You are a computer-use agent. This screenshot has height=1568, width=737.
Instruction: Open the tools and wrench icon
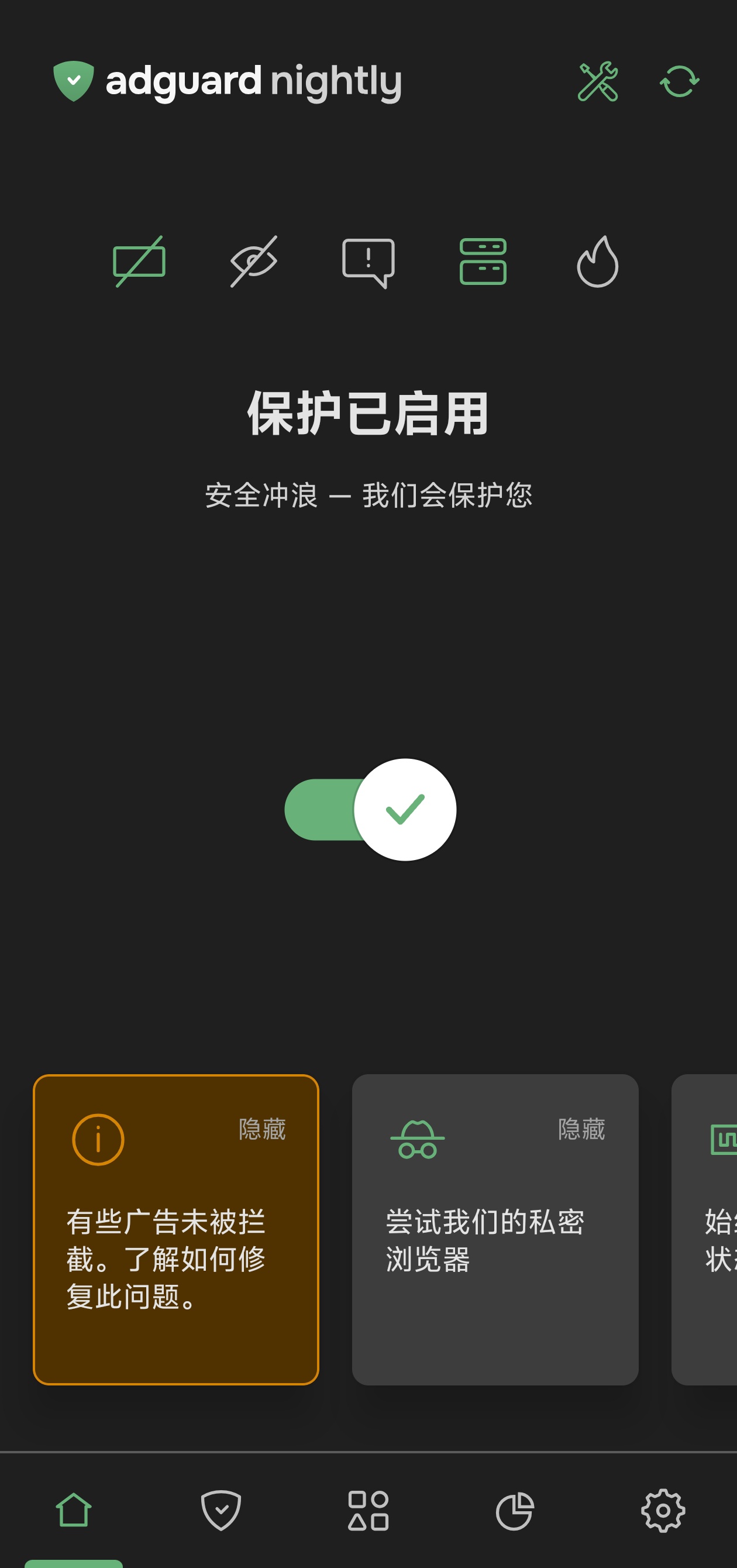pos(598,81)
